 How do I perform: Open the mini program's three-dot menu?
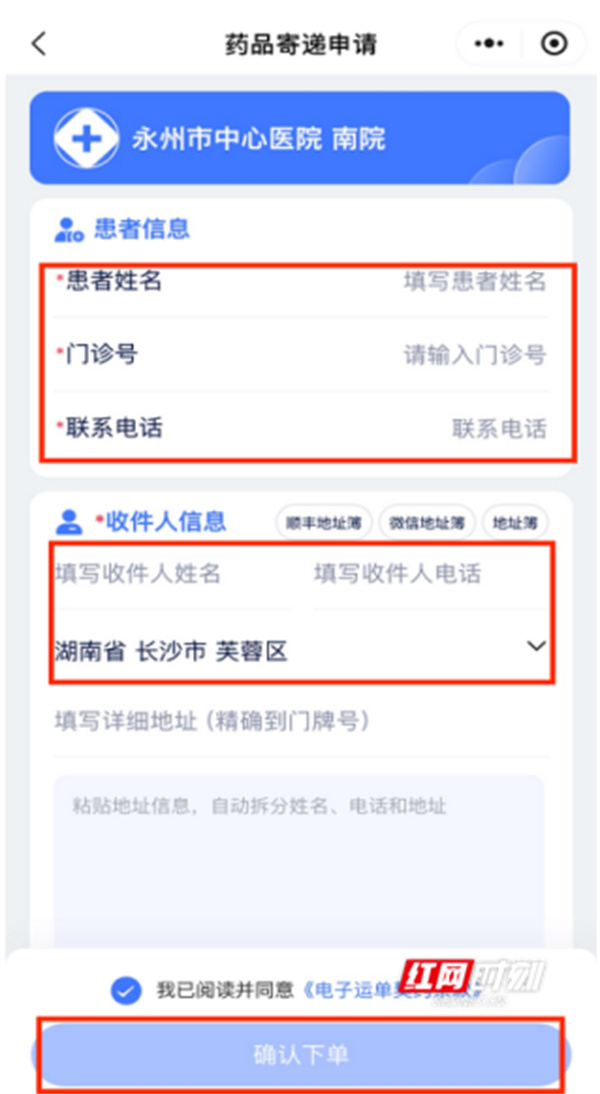tap(489, 44)
